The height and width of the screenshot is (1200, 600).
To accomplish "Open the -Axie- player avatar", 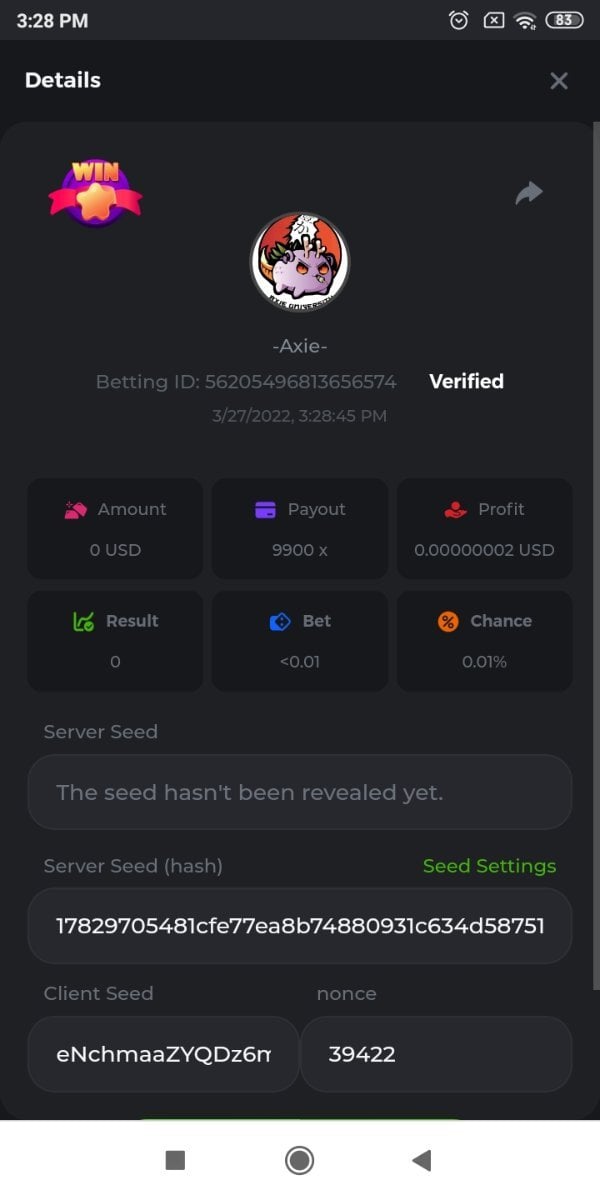I will tap(300, 261).
